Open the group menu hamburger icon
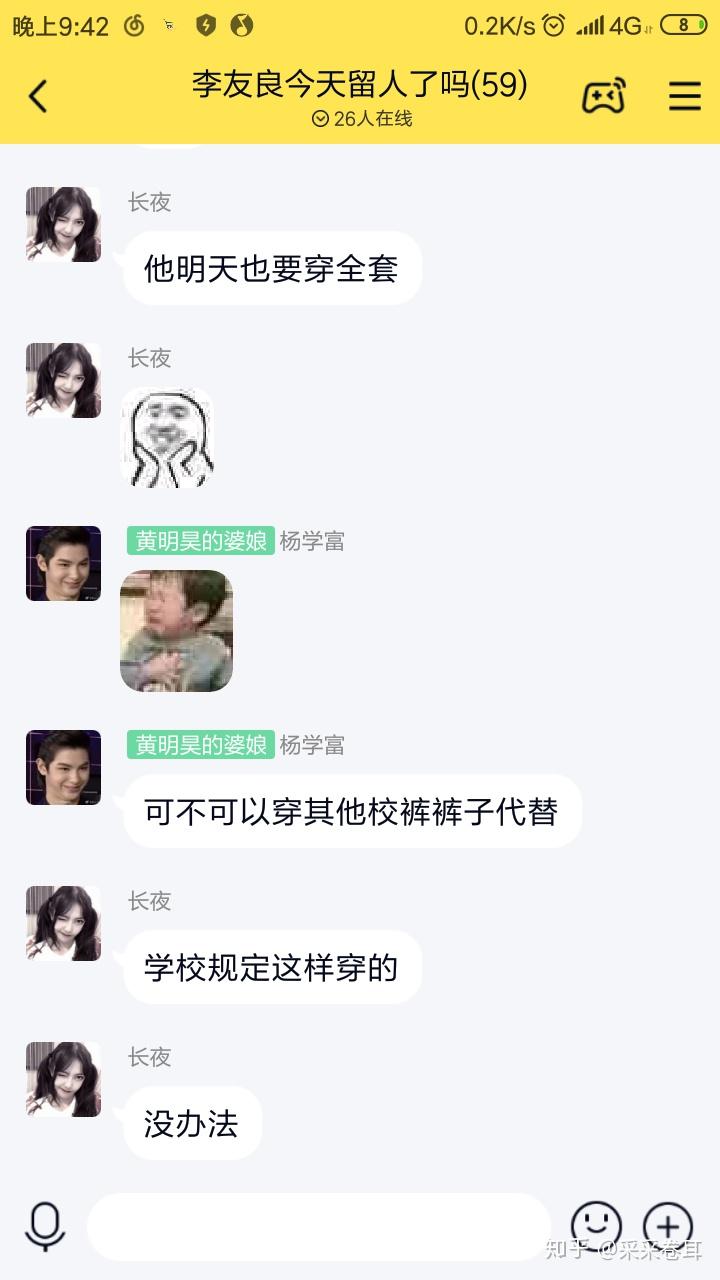The image size is (720, 1280). coord(685,96)
